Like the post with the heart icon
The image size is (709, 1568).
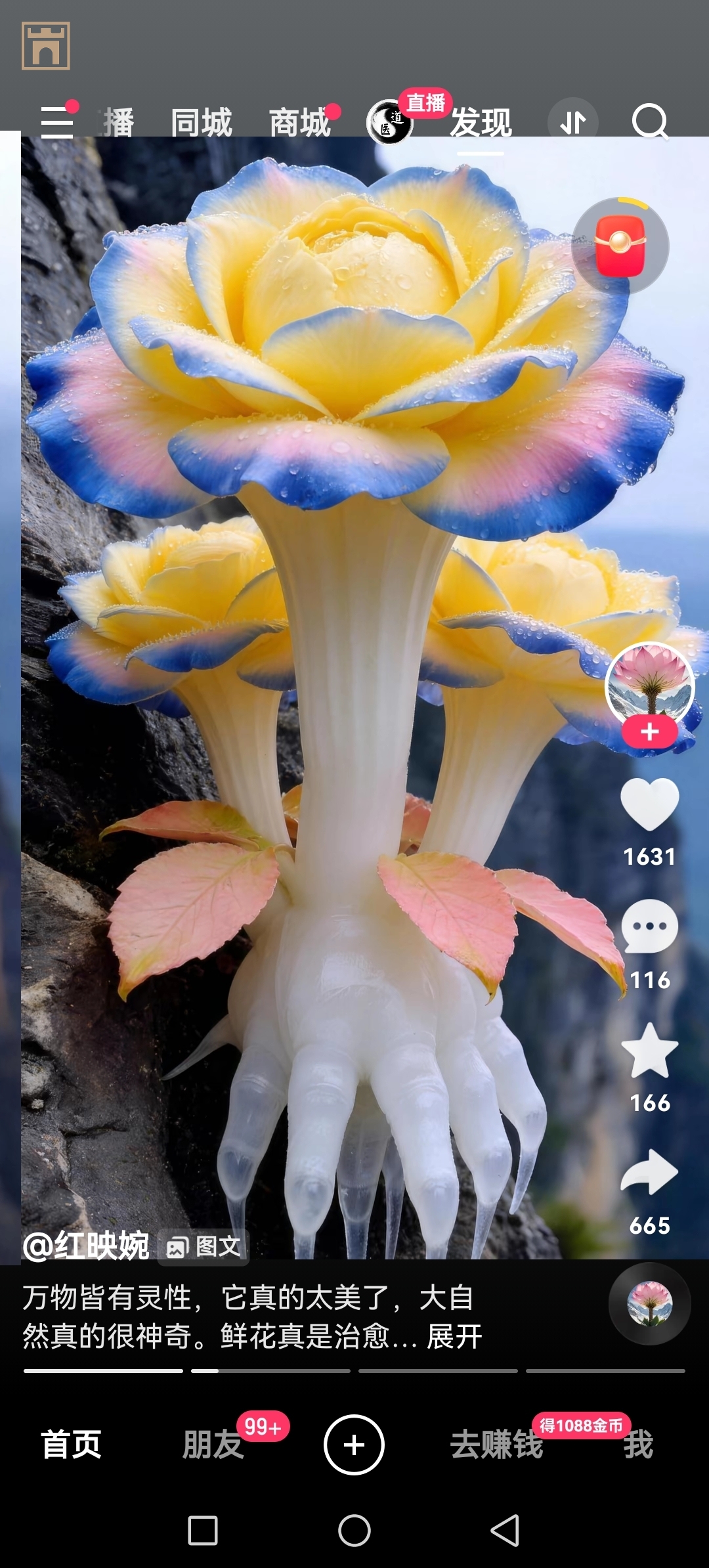pyautogui.click(x=649, y=805)
